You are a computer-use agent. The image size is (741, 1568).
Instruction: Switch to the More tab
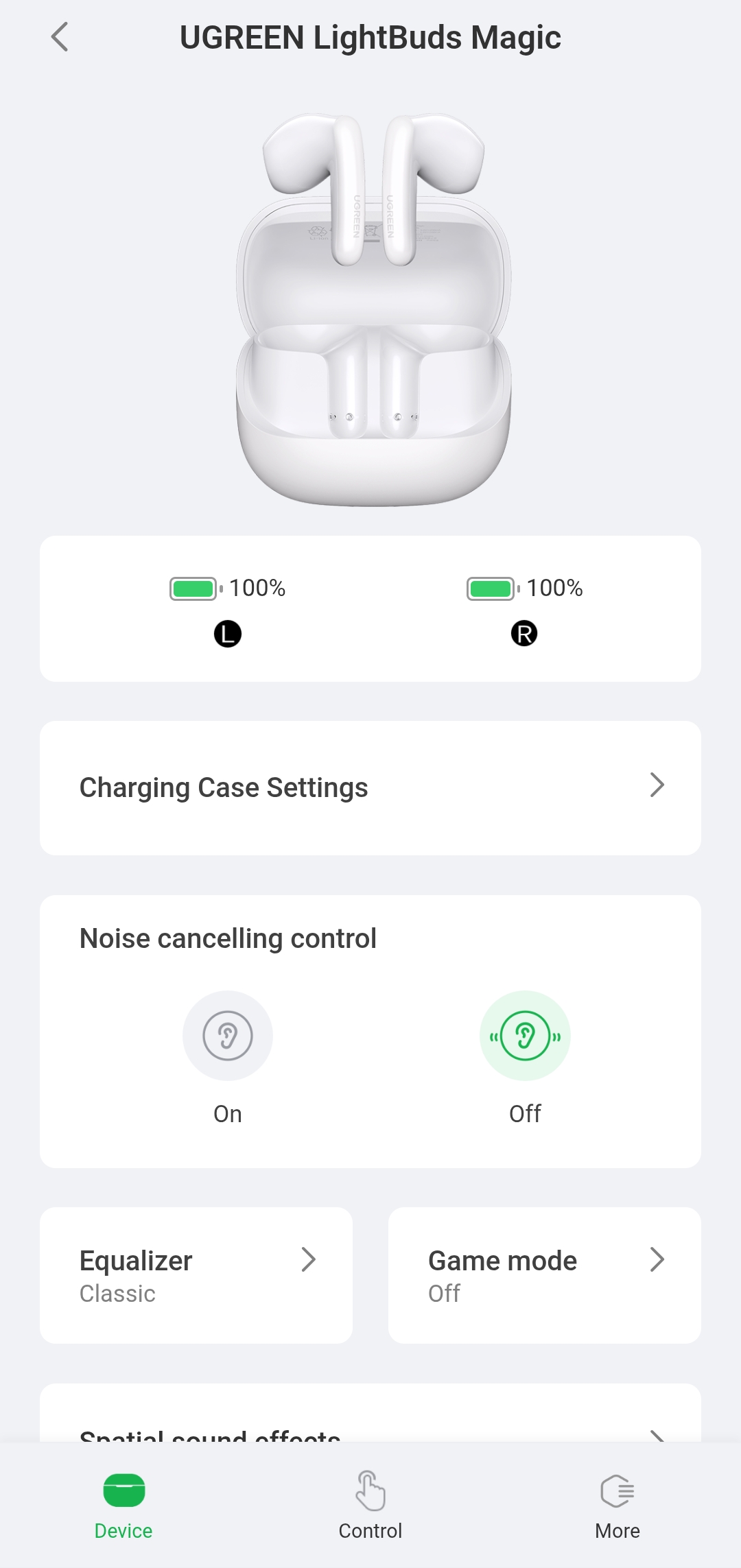click(x=617, y=1502)
